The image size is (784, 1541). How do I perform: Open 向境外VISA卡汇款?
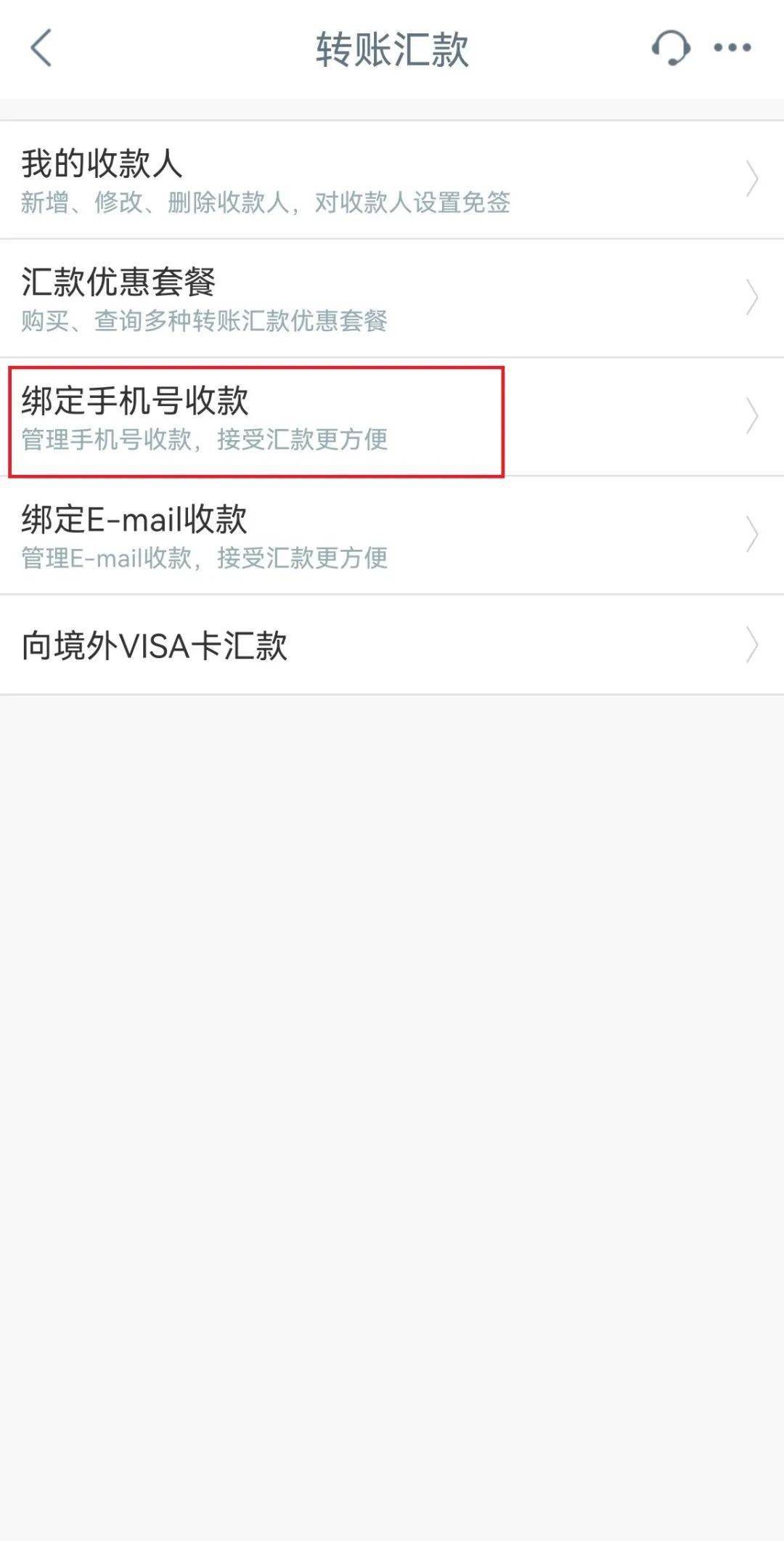point(392,645)
